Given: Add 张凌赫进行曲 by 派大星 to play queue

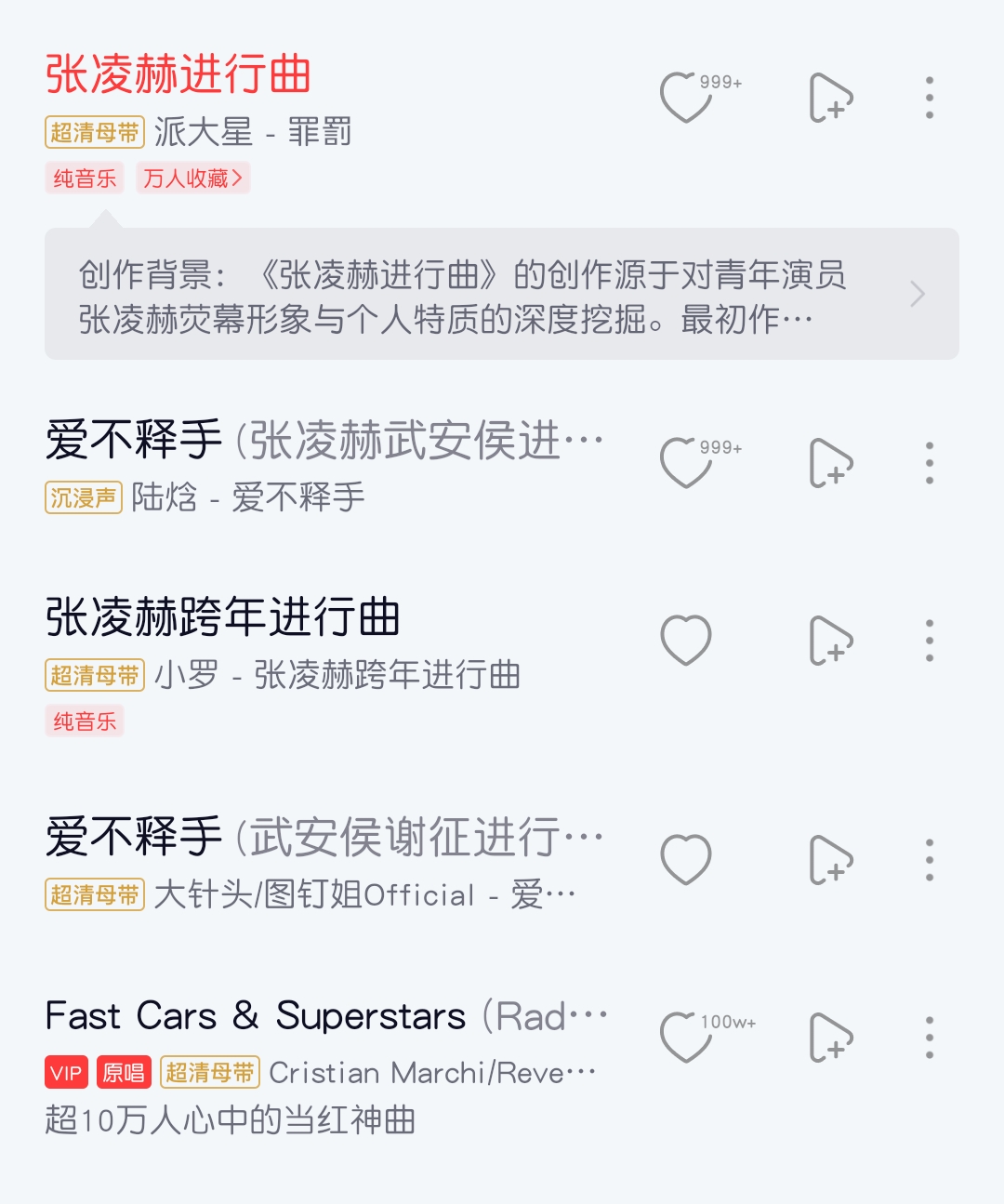Looking at the screenshot, I should click(x=830, y=98).
